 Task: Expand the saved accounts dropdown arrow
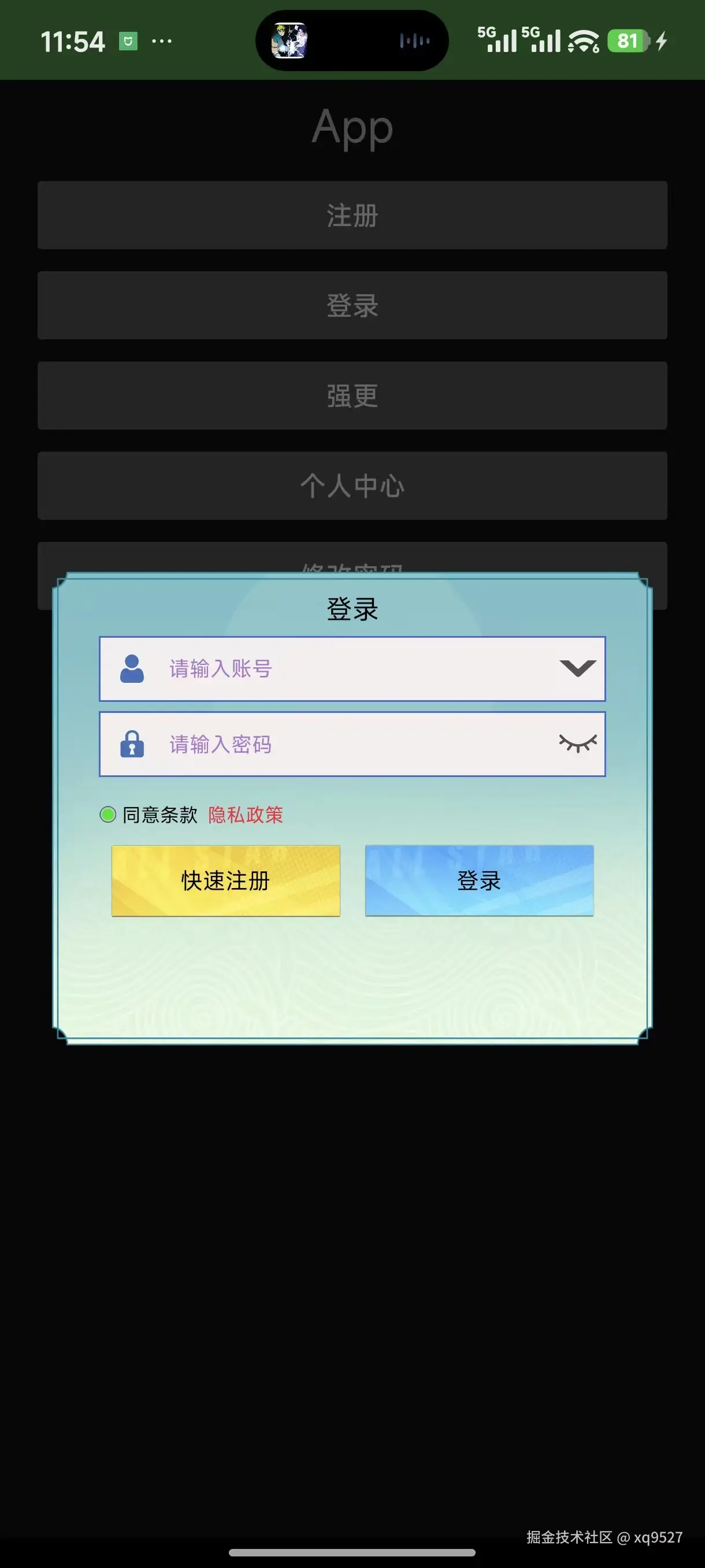click(577, 668)
